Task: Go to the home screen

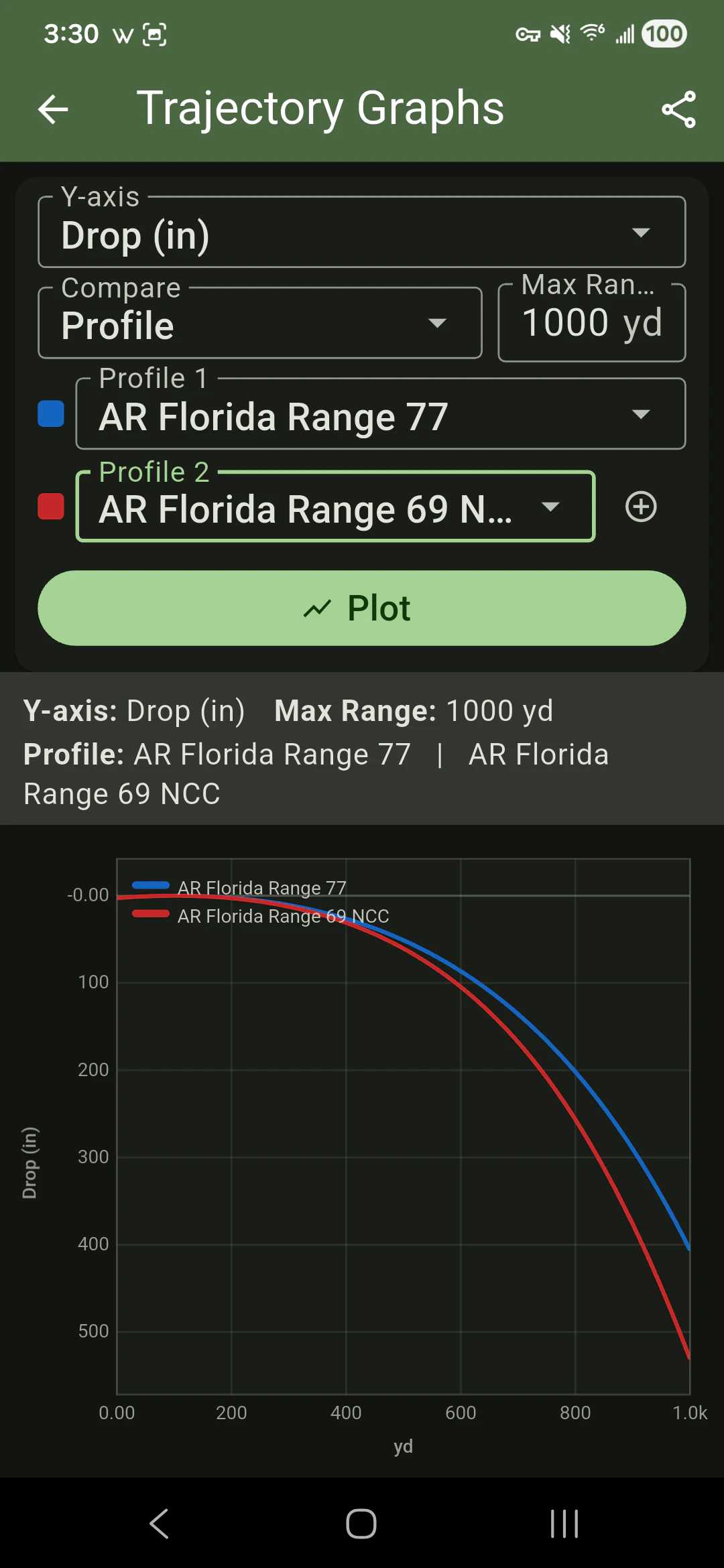Action: tap(361, 1524)
